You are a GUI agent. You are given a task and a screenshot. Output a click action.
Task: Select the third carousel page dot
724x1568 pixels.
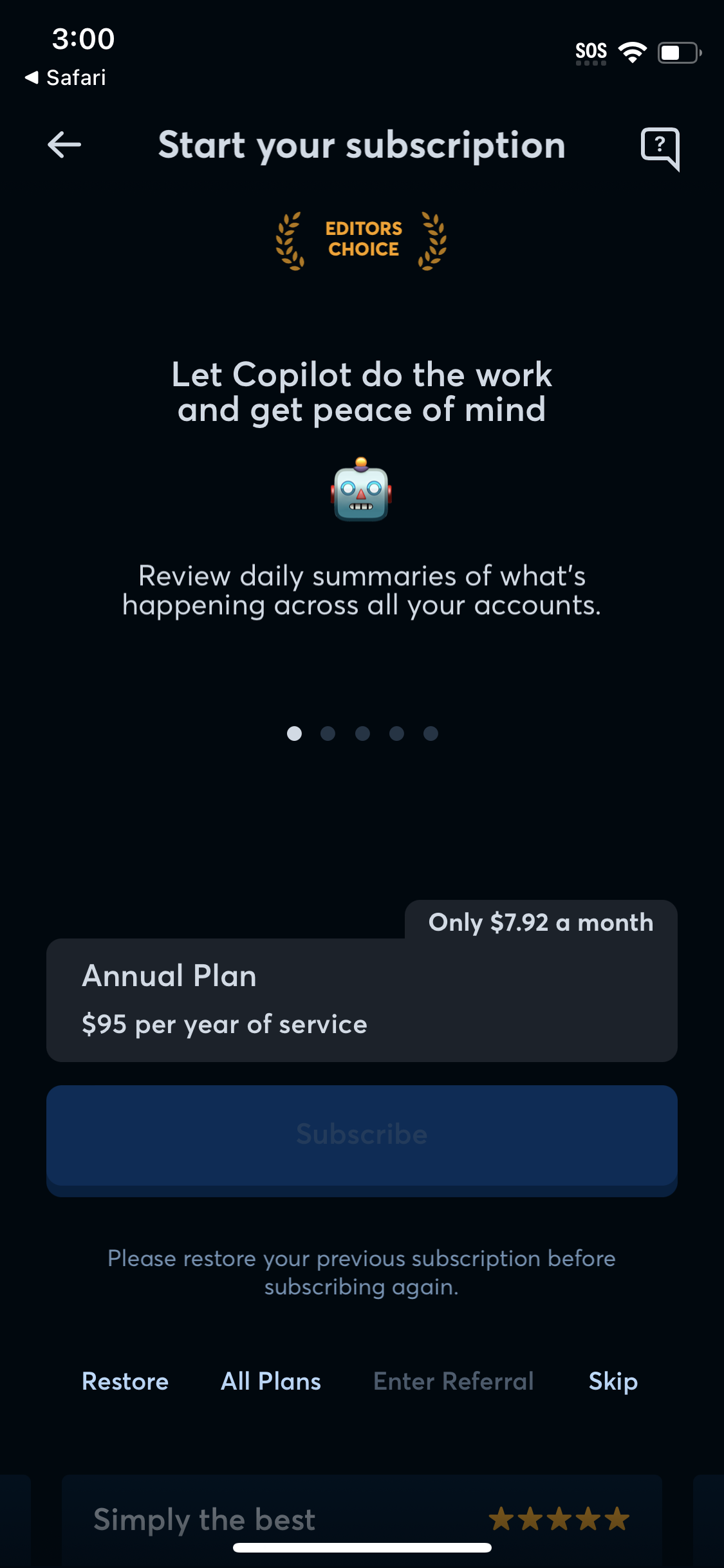point(362,734)
